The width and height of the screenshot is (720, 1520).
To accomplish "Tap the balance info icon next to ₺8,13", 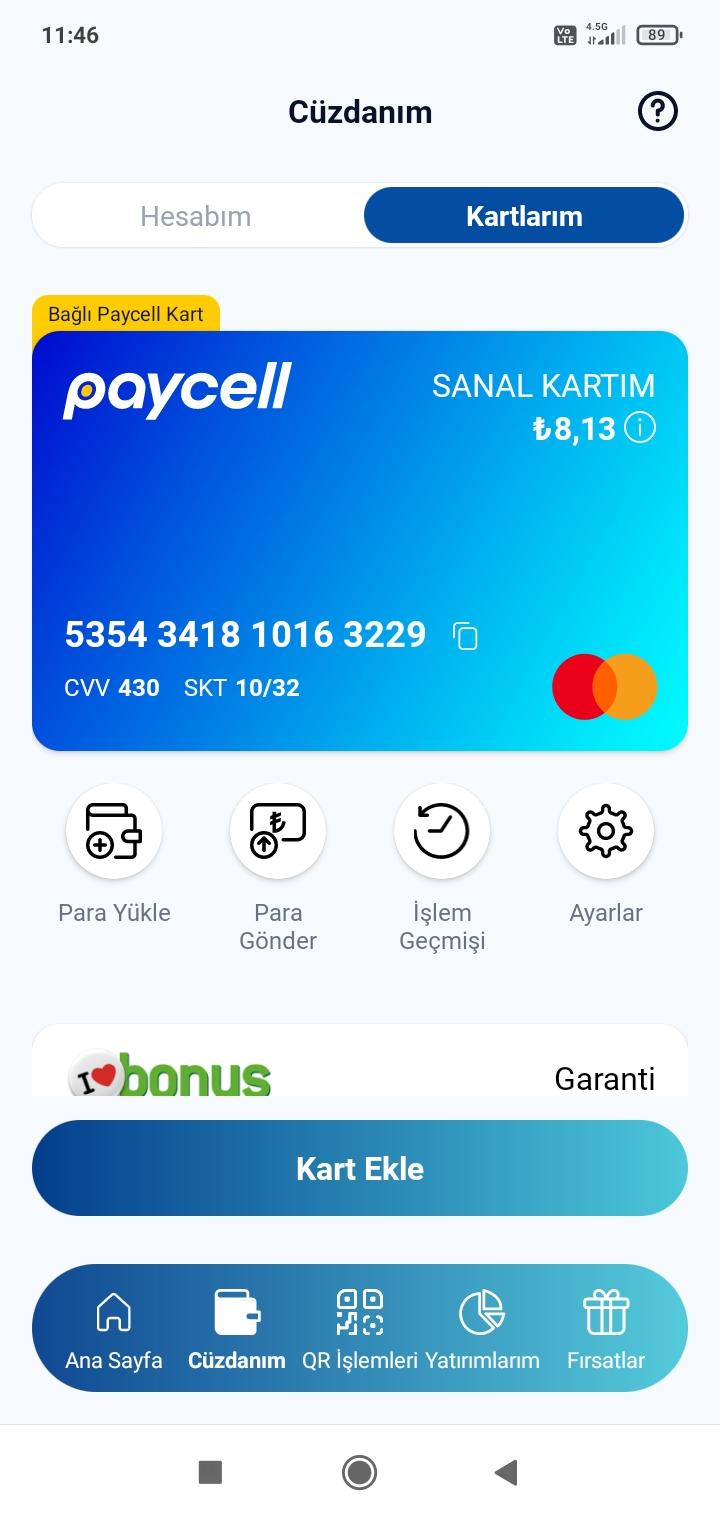I will (641, 427).
